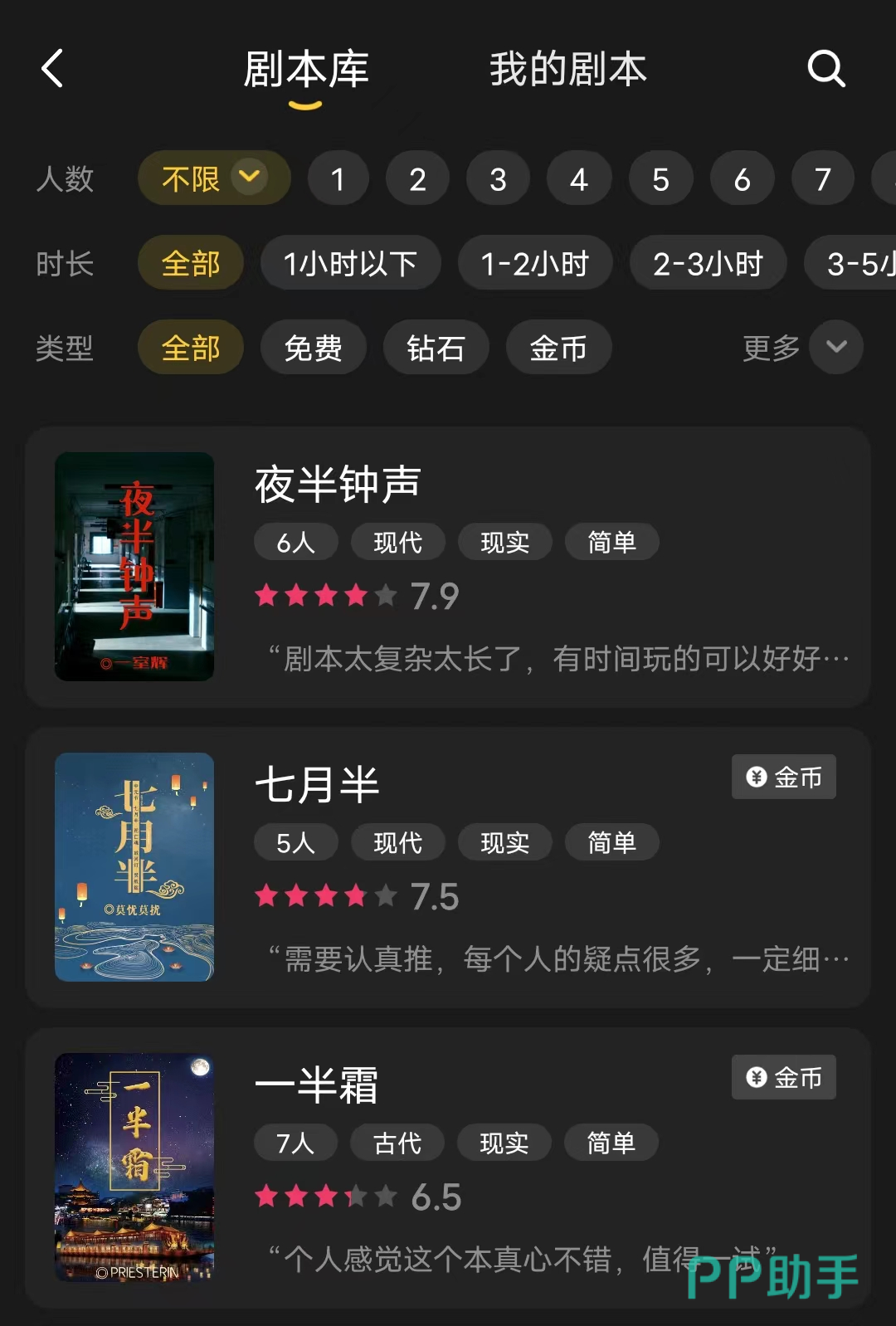
Task: Select the 1小时以下 duration chip
Action: point(350,263)
